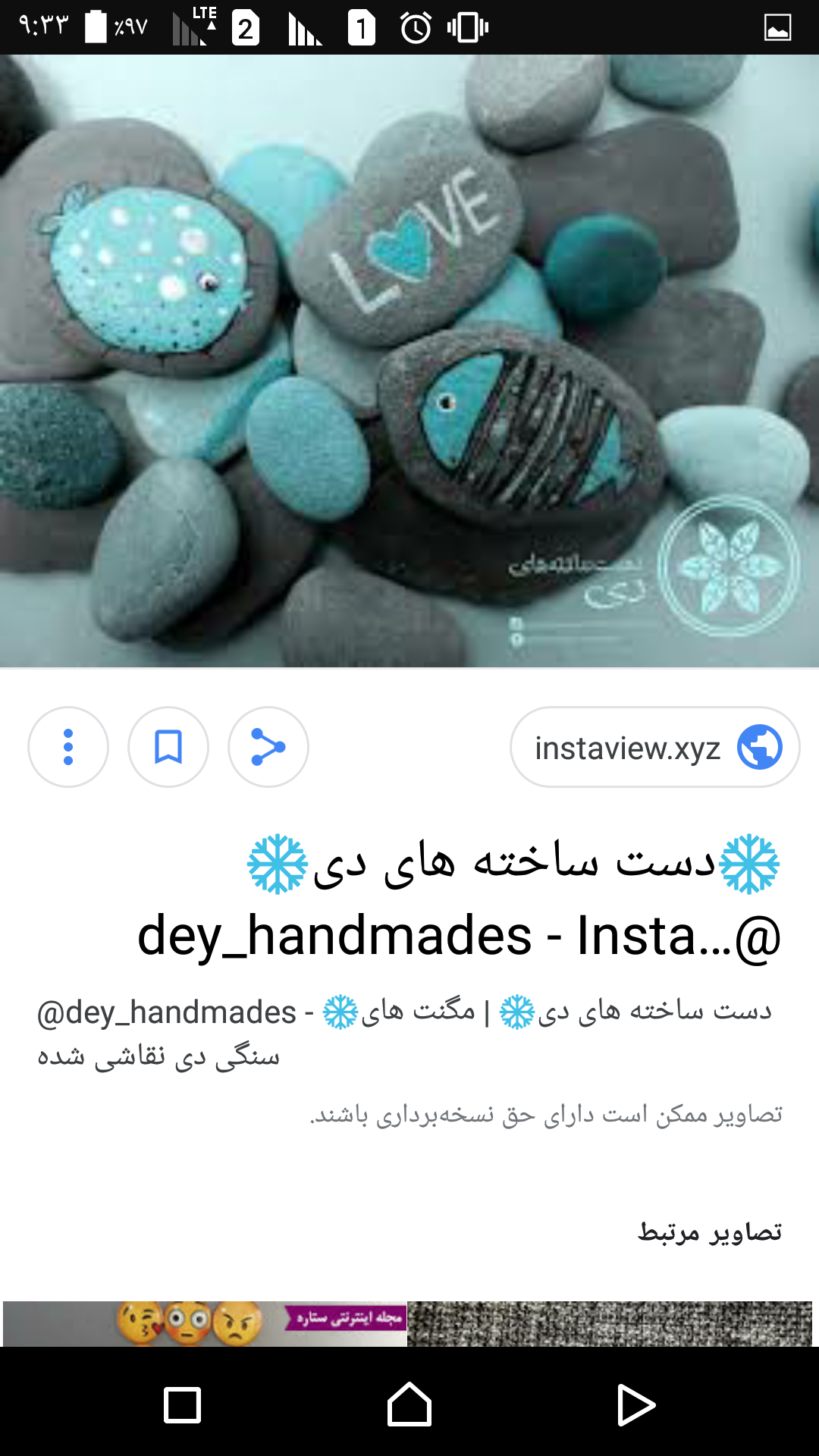This screenshot has width=819, height=1456.
Task: Open the painted stones image full view
Action: tap(409, 361)
